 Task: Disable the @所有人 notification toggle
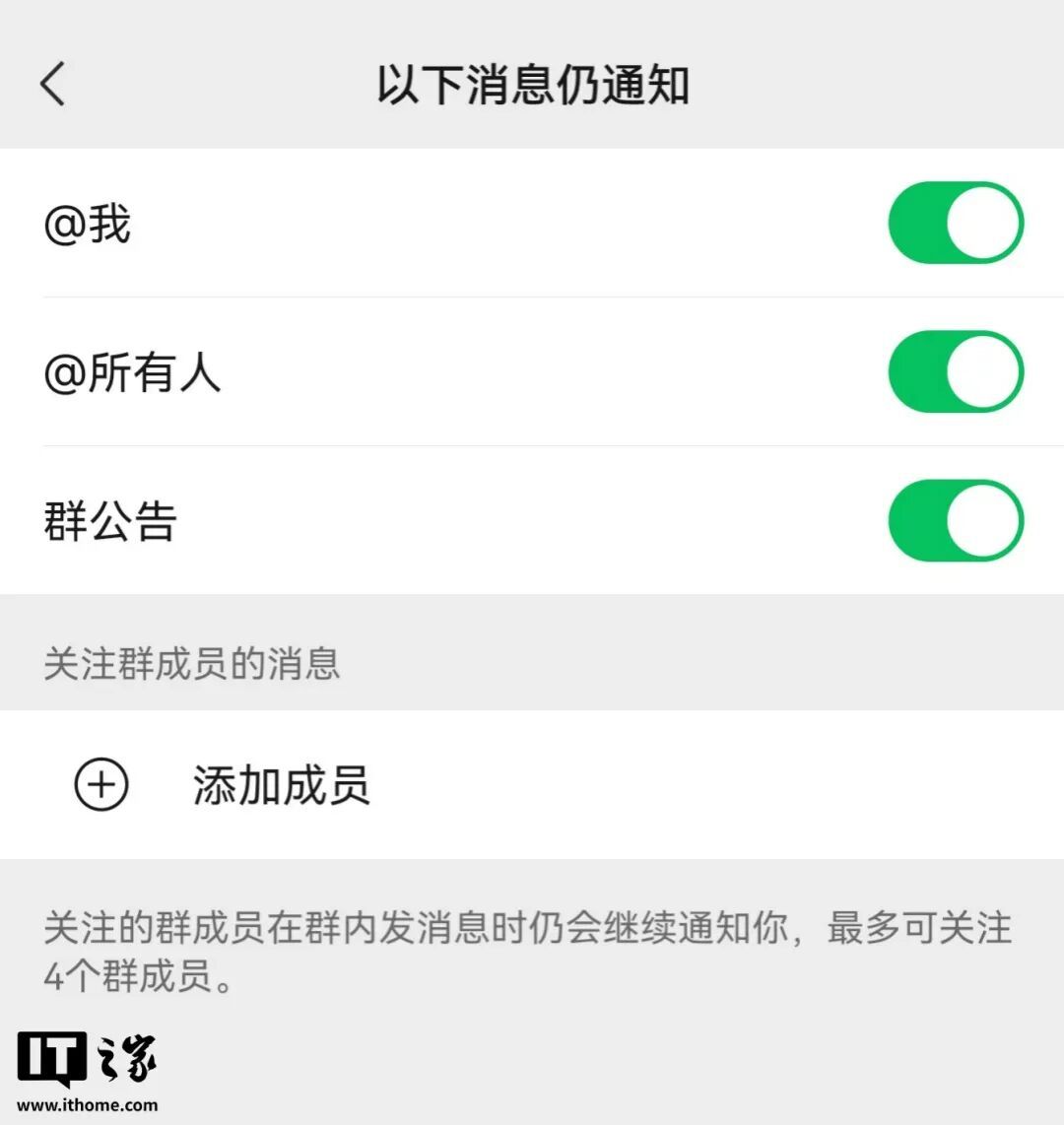coord(955,371)
